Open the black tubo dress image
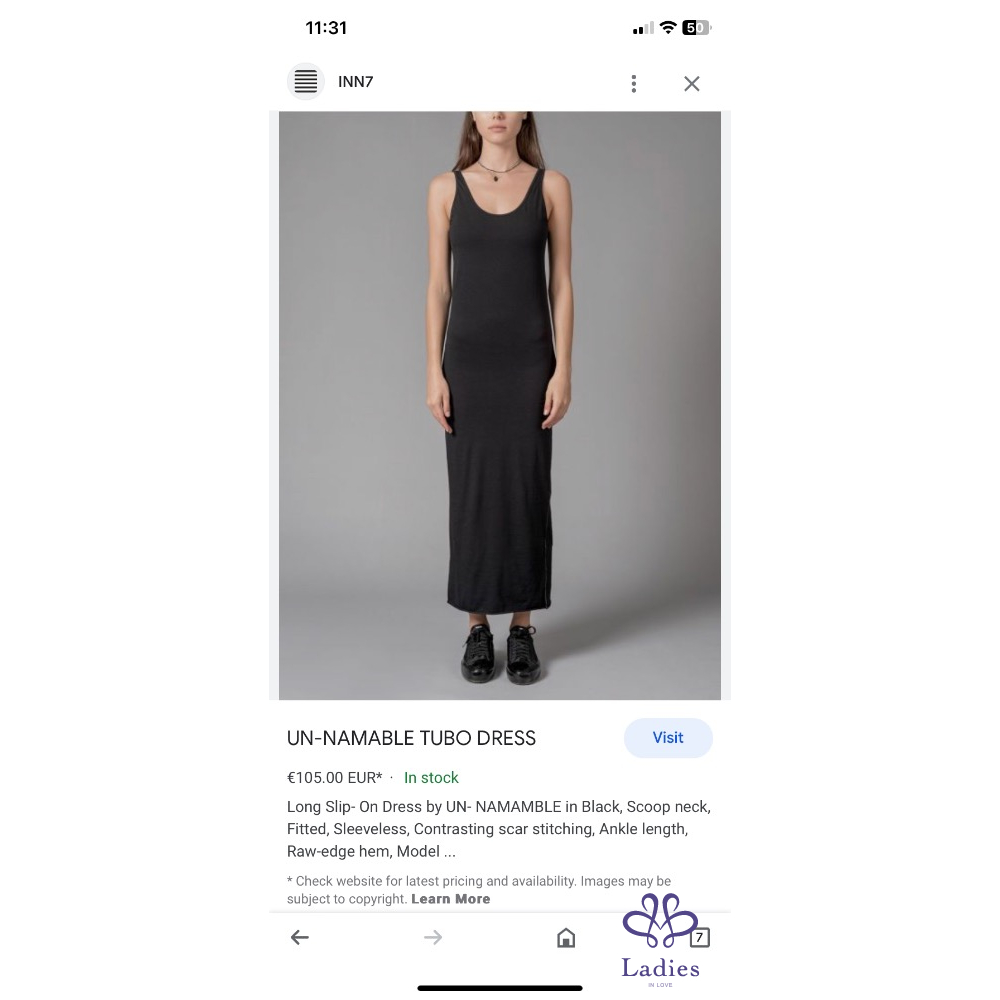The width and height of the screenshot is (1000, 1000). (x=499, y=405)
